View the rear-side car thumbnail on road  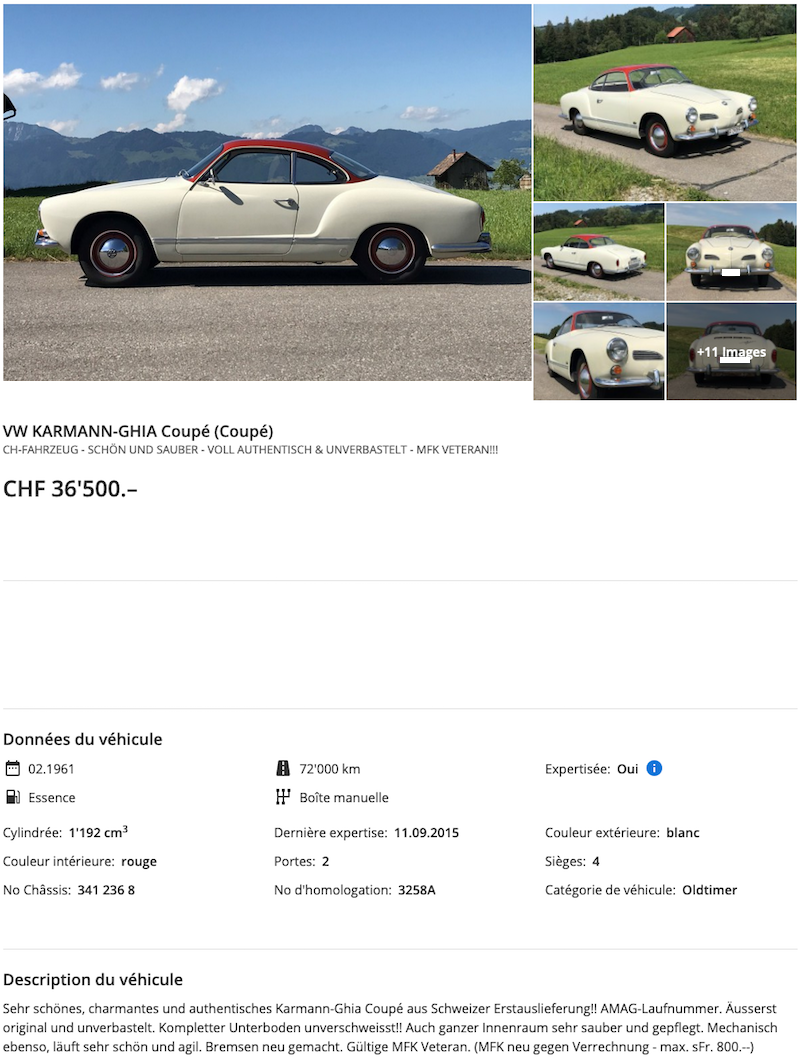[598, 251]
